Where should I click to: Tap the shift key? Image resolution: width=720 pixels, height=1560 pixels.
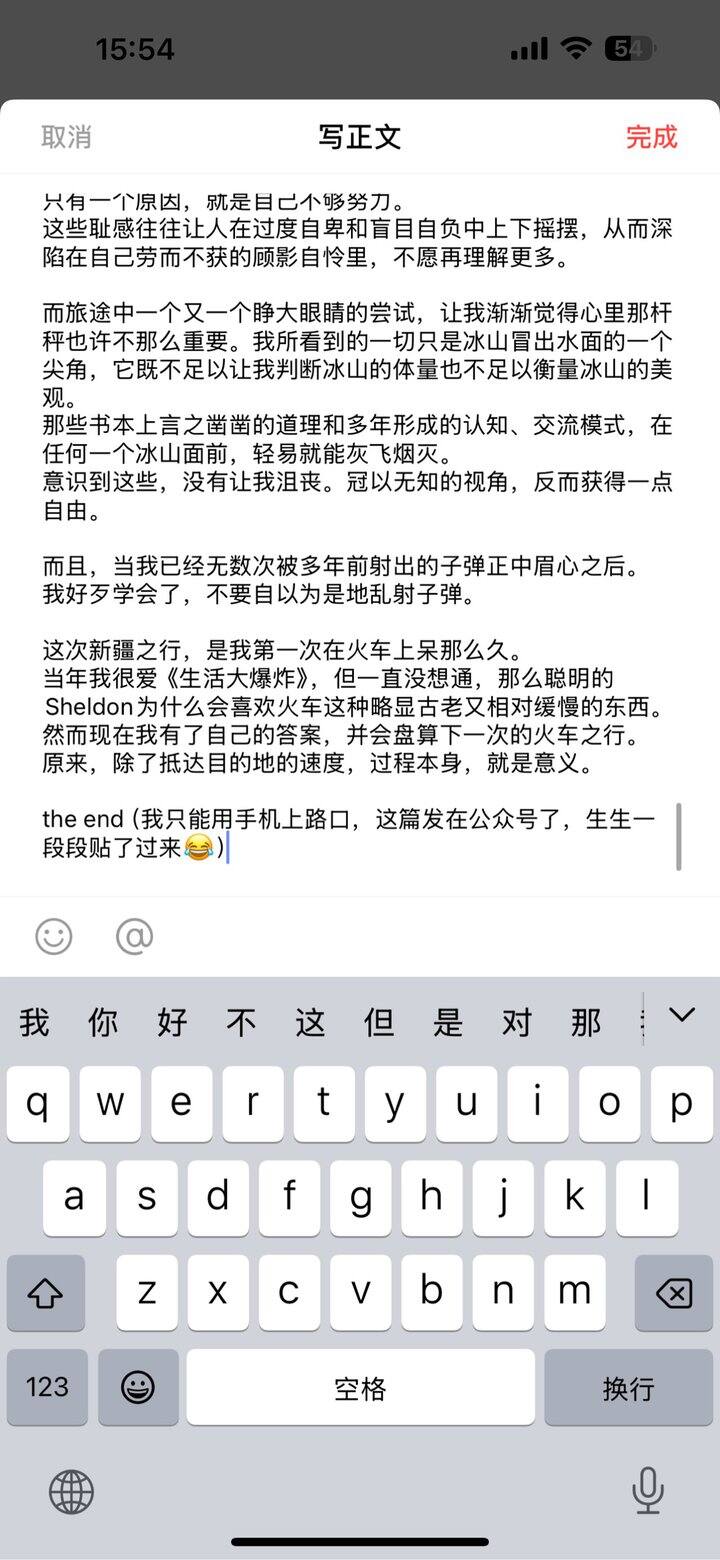coord(46,1293)
